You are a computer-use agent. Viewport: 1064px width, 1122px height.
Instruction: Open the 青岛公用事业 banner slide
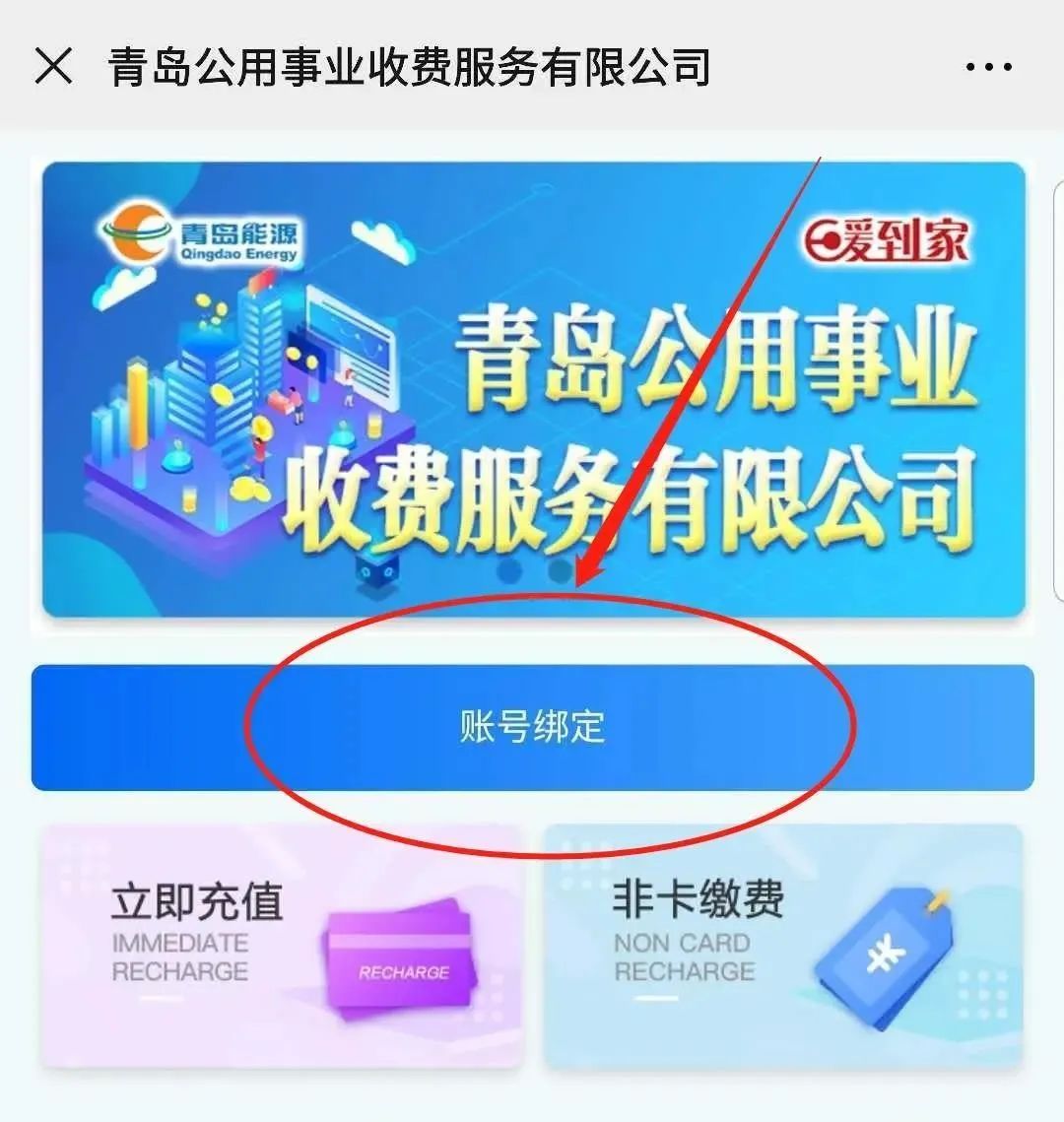tap(532, 389)
